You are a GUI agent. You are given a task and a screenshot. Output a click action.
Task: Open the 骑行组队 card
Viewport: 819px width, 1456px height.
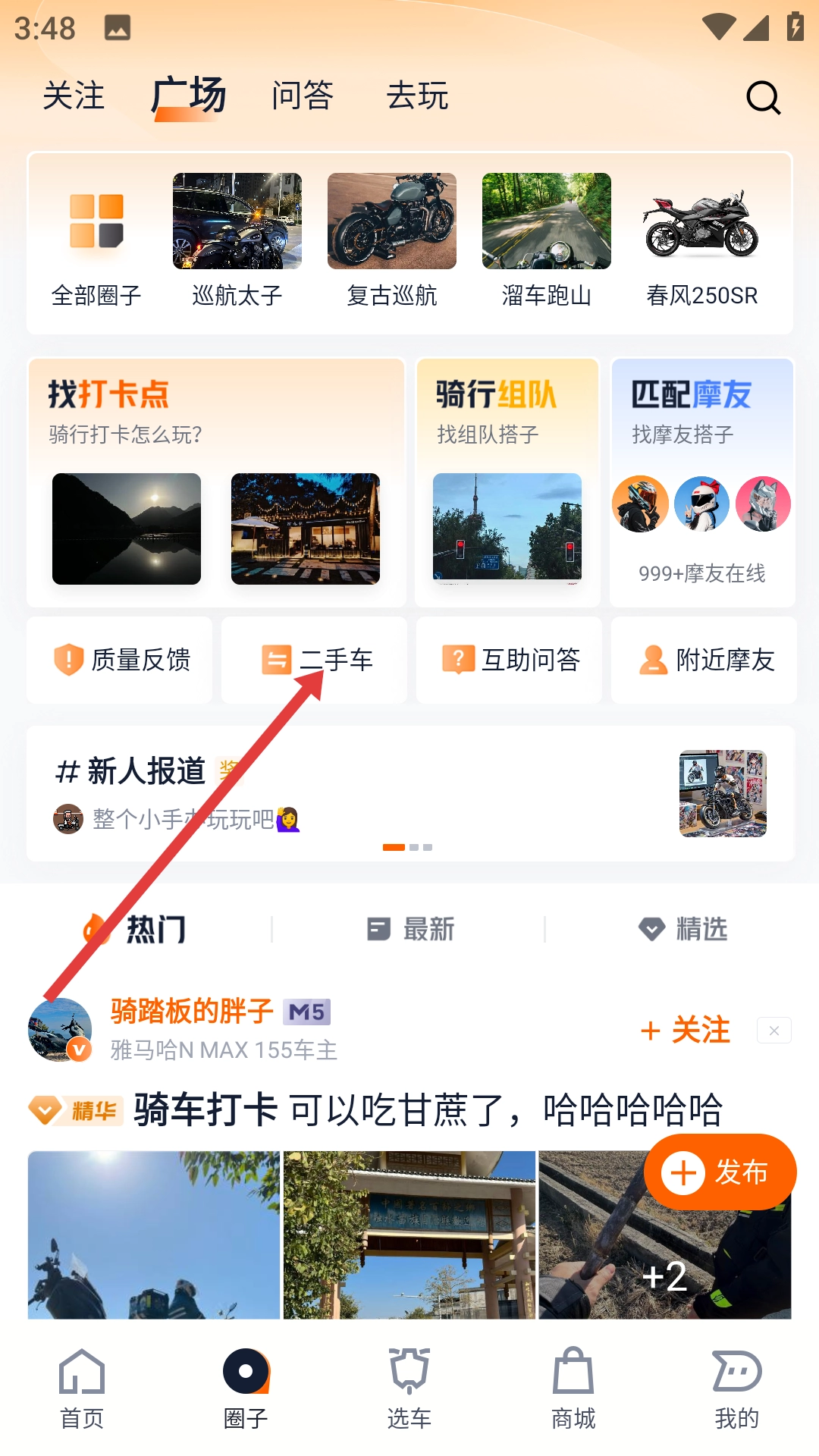507,482
